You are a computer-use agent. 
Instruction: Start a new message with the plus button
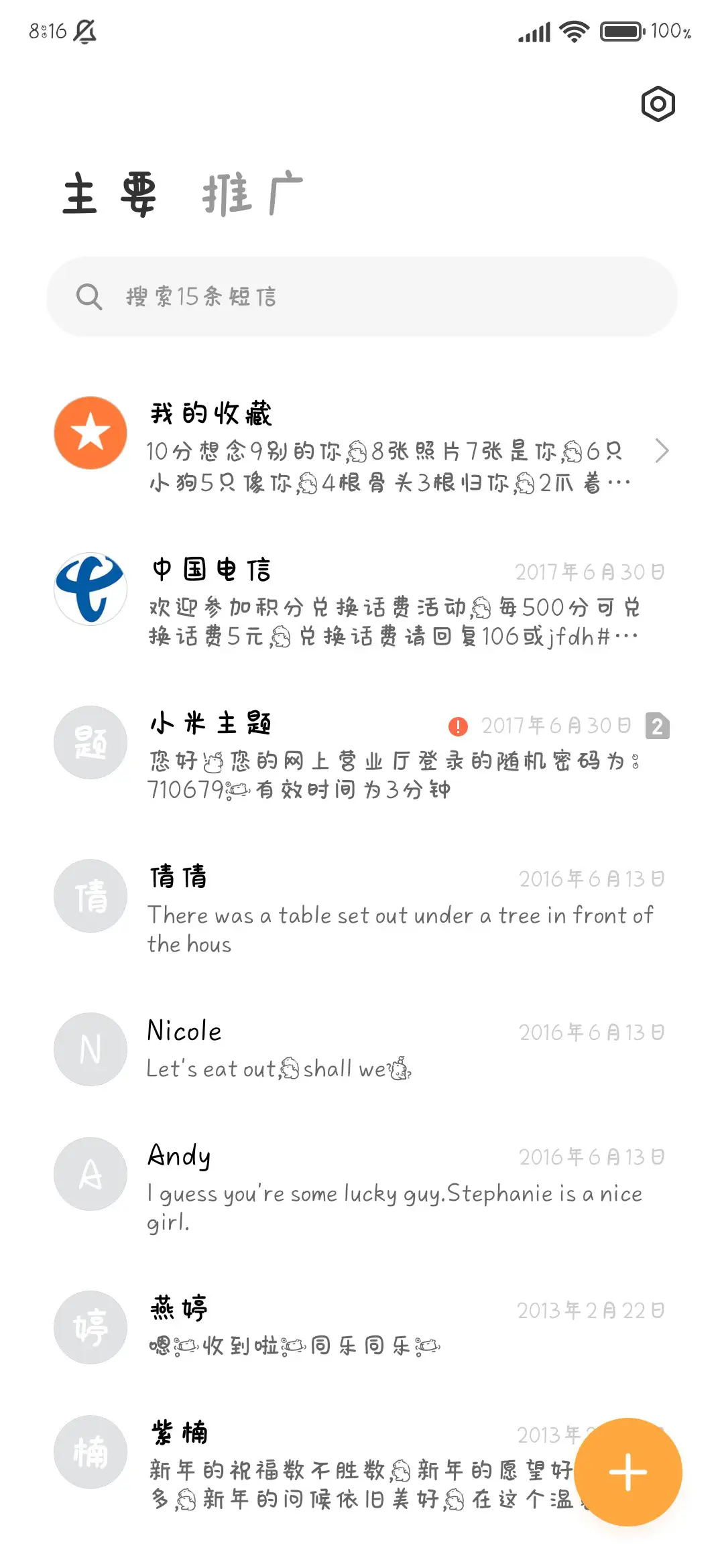(x=627, y=1472)
